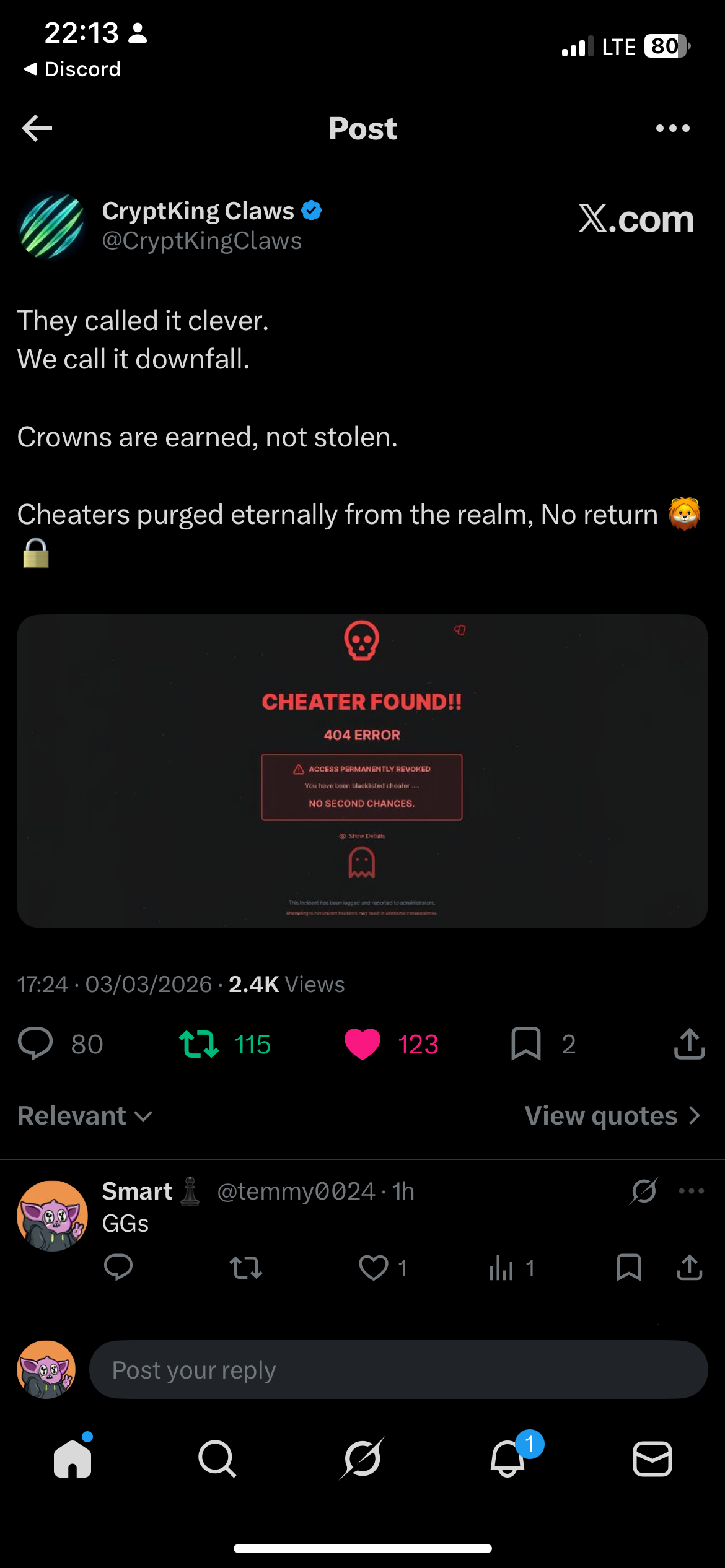The height and width of the screenshot is (1568, 725).
Task: Open options menu on Smart's reply
Action: 692,1191
